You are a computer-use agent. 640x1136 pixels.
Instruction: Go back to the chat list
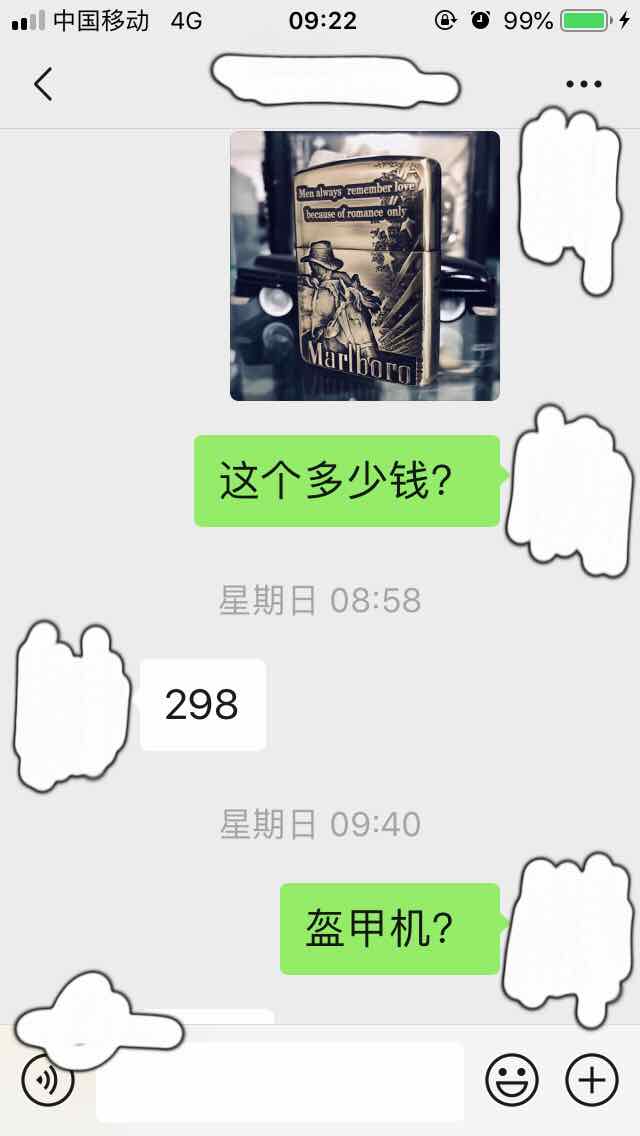tap(43, 84)
